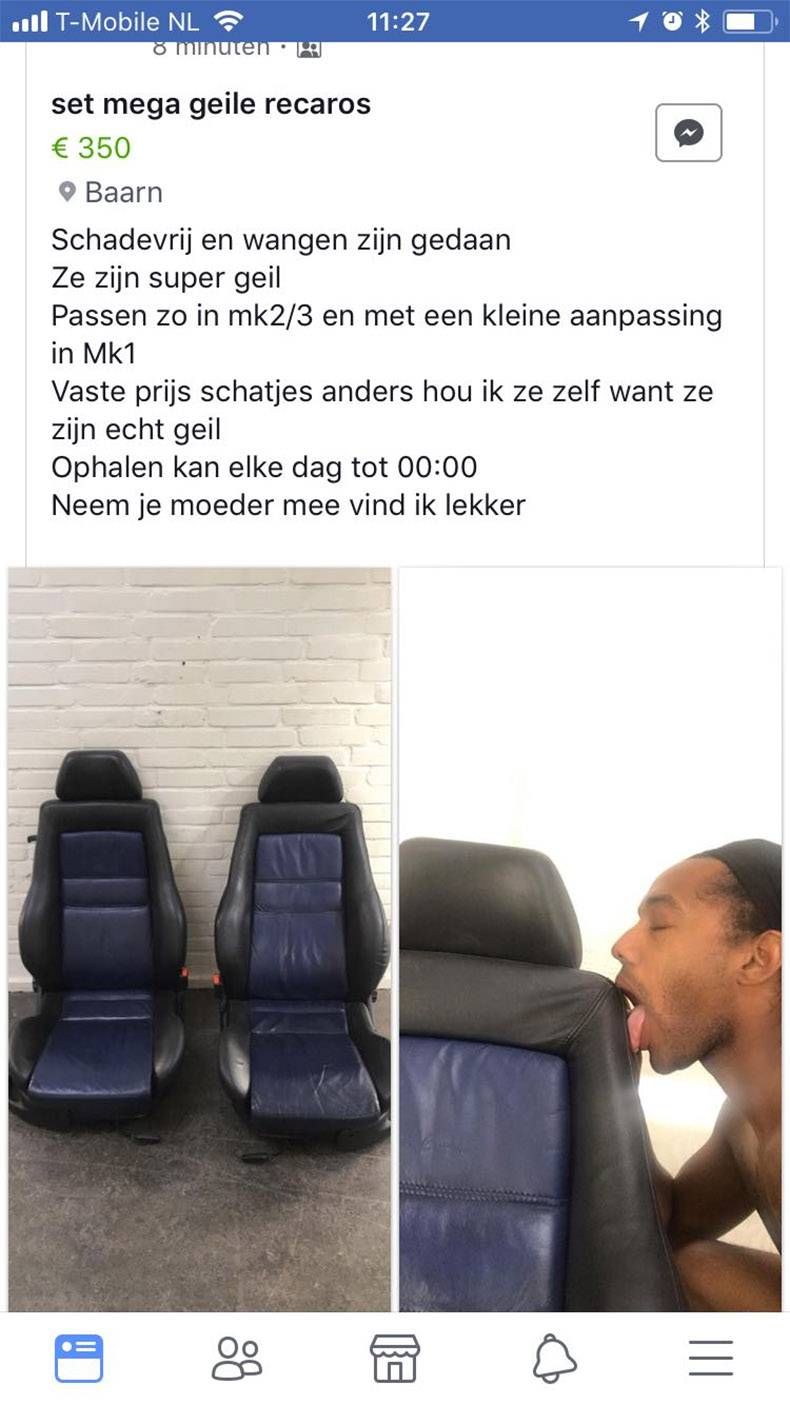Open the listing title set mega geile recaros

[210, 103]
